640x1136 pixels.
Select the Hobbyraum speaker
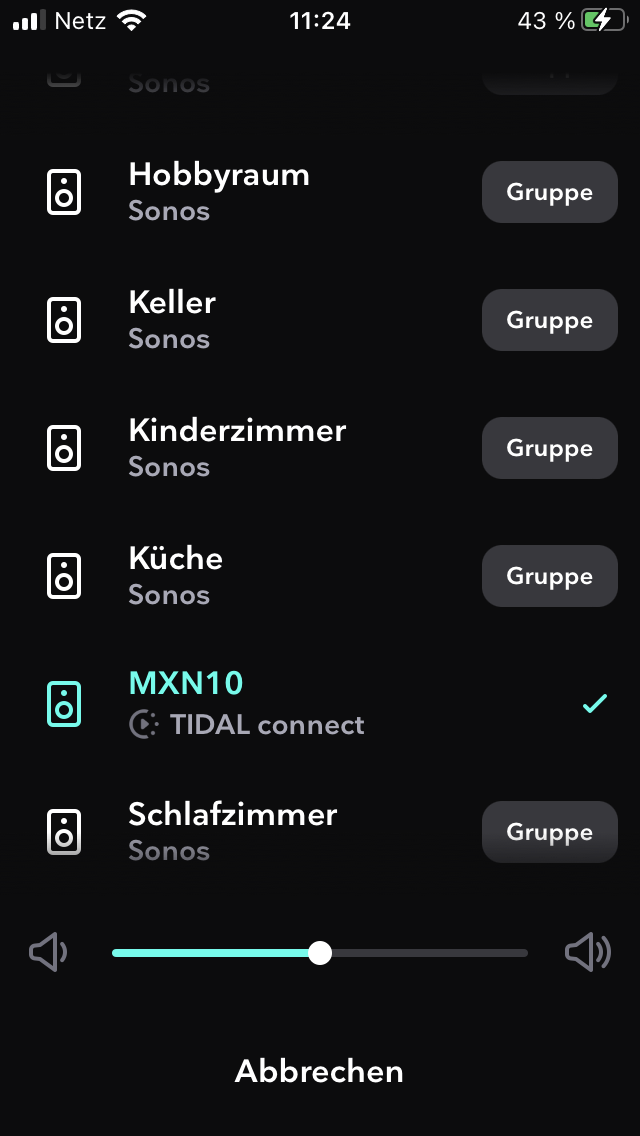[x=218, y=192]
